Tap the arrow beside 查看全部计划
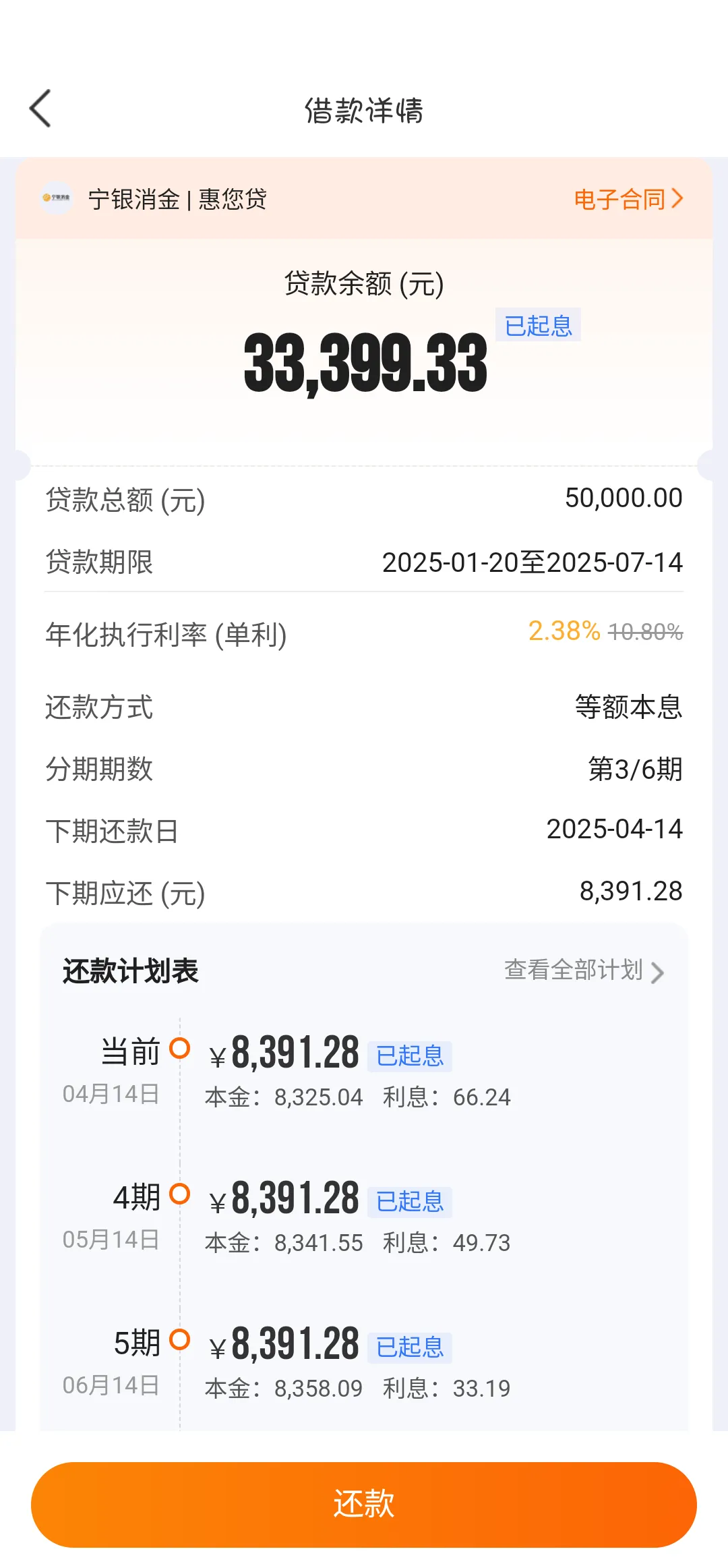 [658, 971]
